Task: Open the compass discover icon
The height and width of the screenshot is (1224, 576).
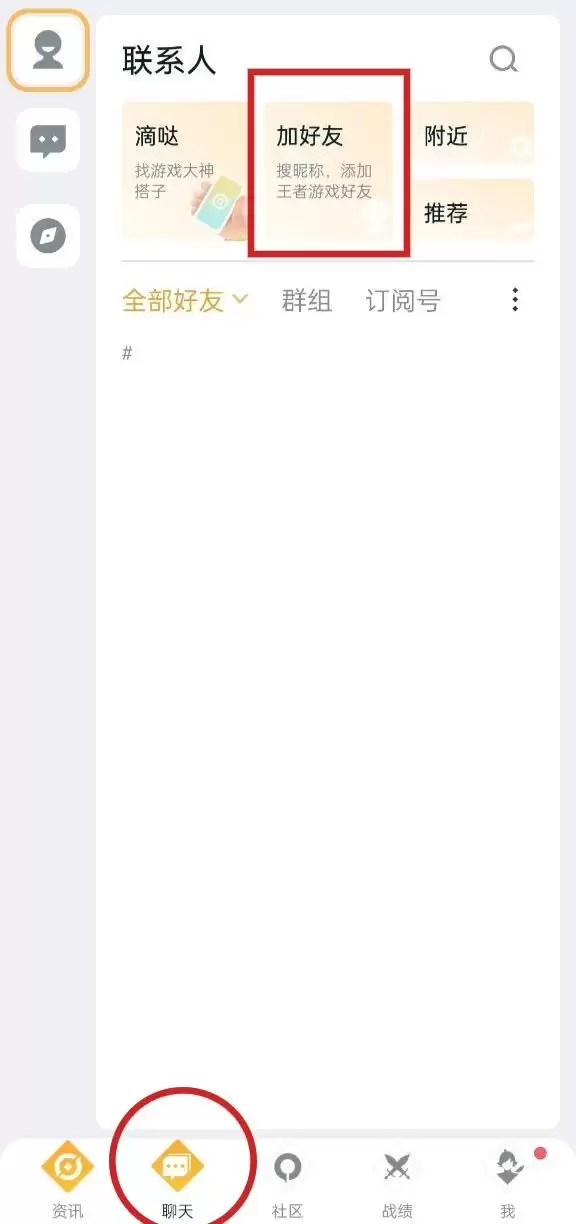Action: point(48,236)
